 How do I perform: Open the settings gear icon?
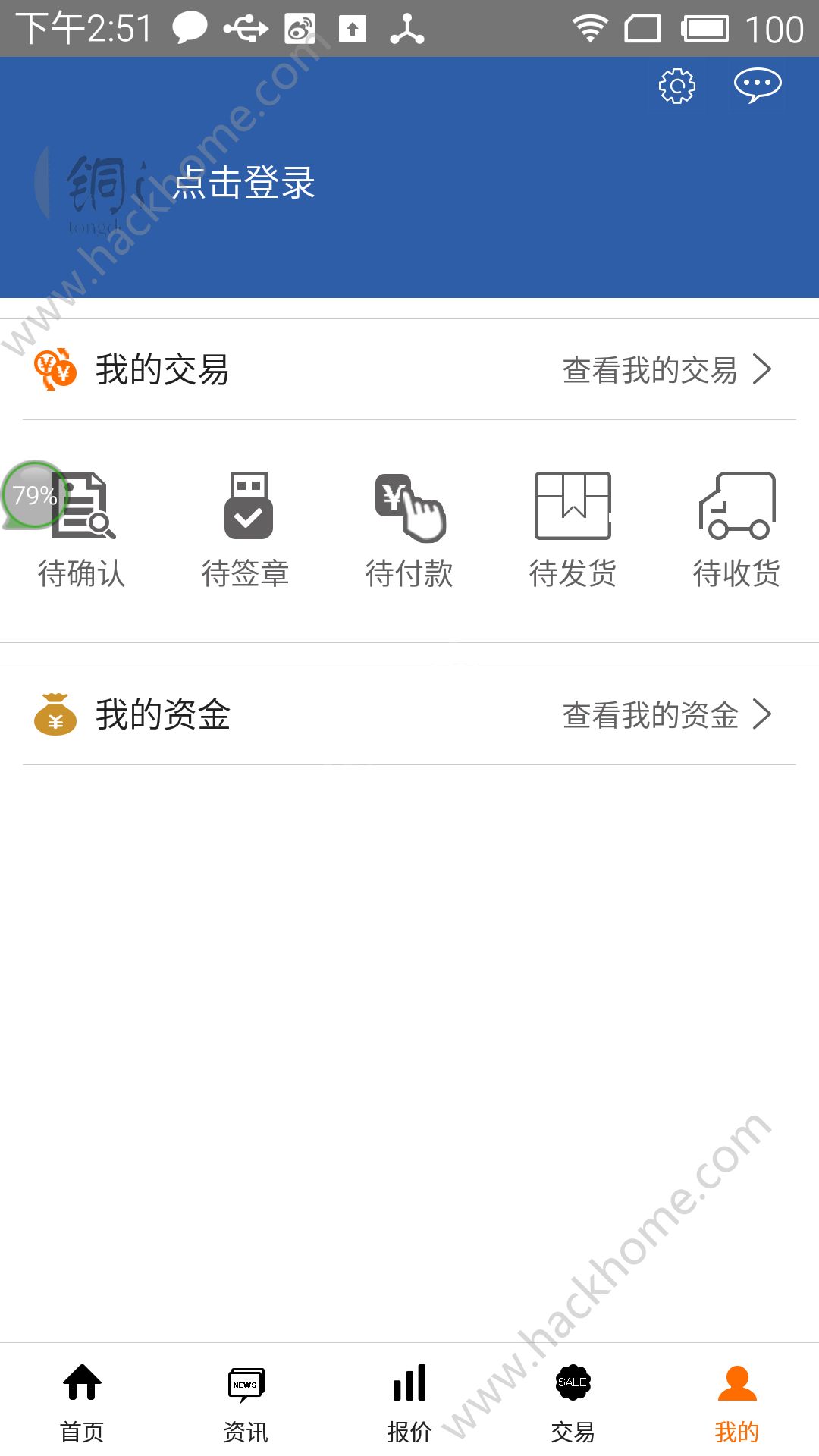676,86
